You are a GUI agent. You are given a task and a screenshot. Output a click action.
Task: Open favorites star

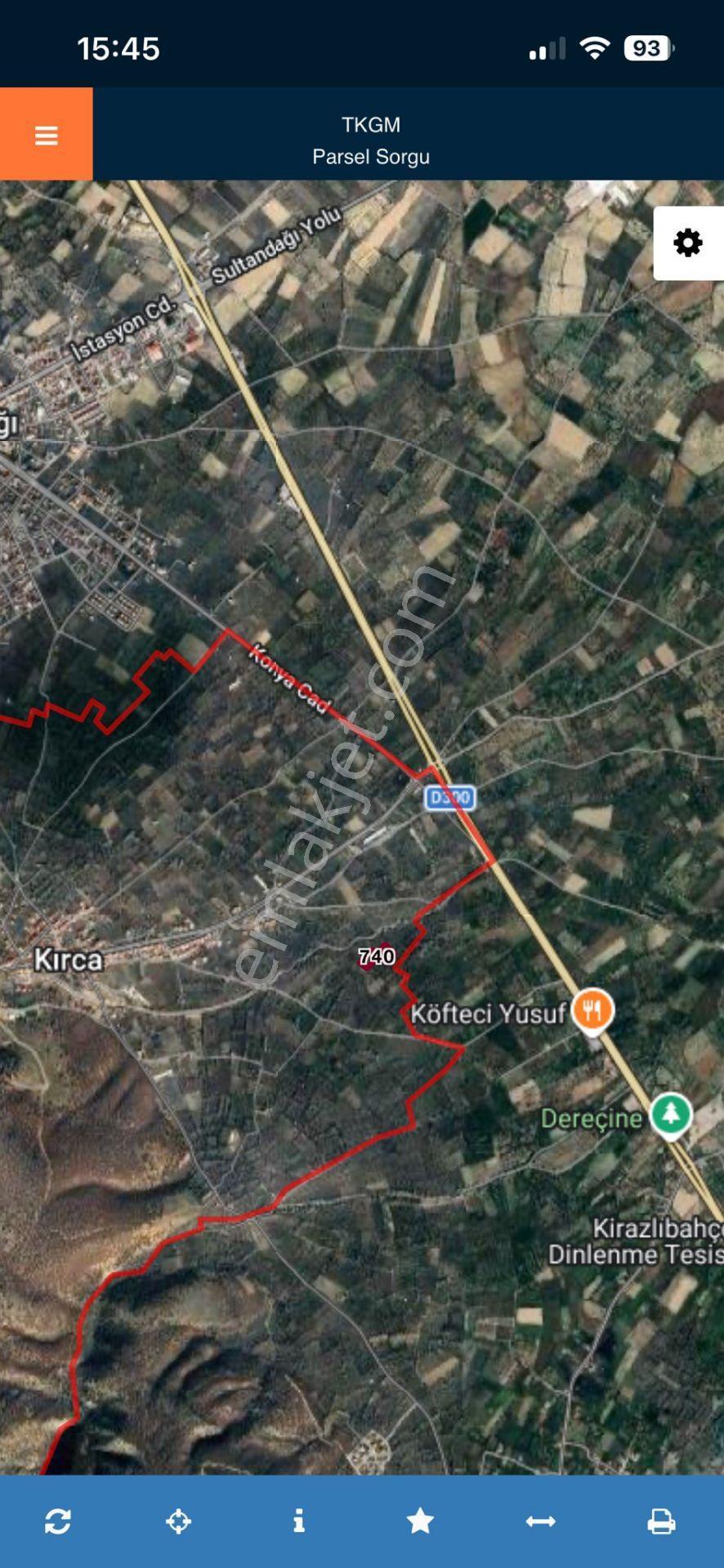[x=420, y=1521]
